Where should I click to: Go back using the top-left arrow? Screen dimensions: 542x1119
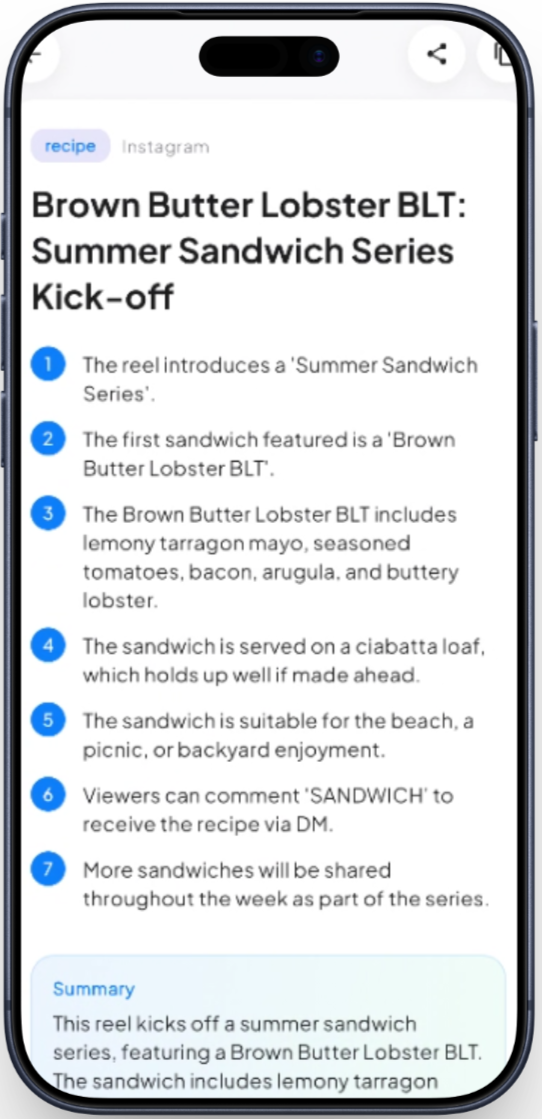point(36,54)
